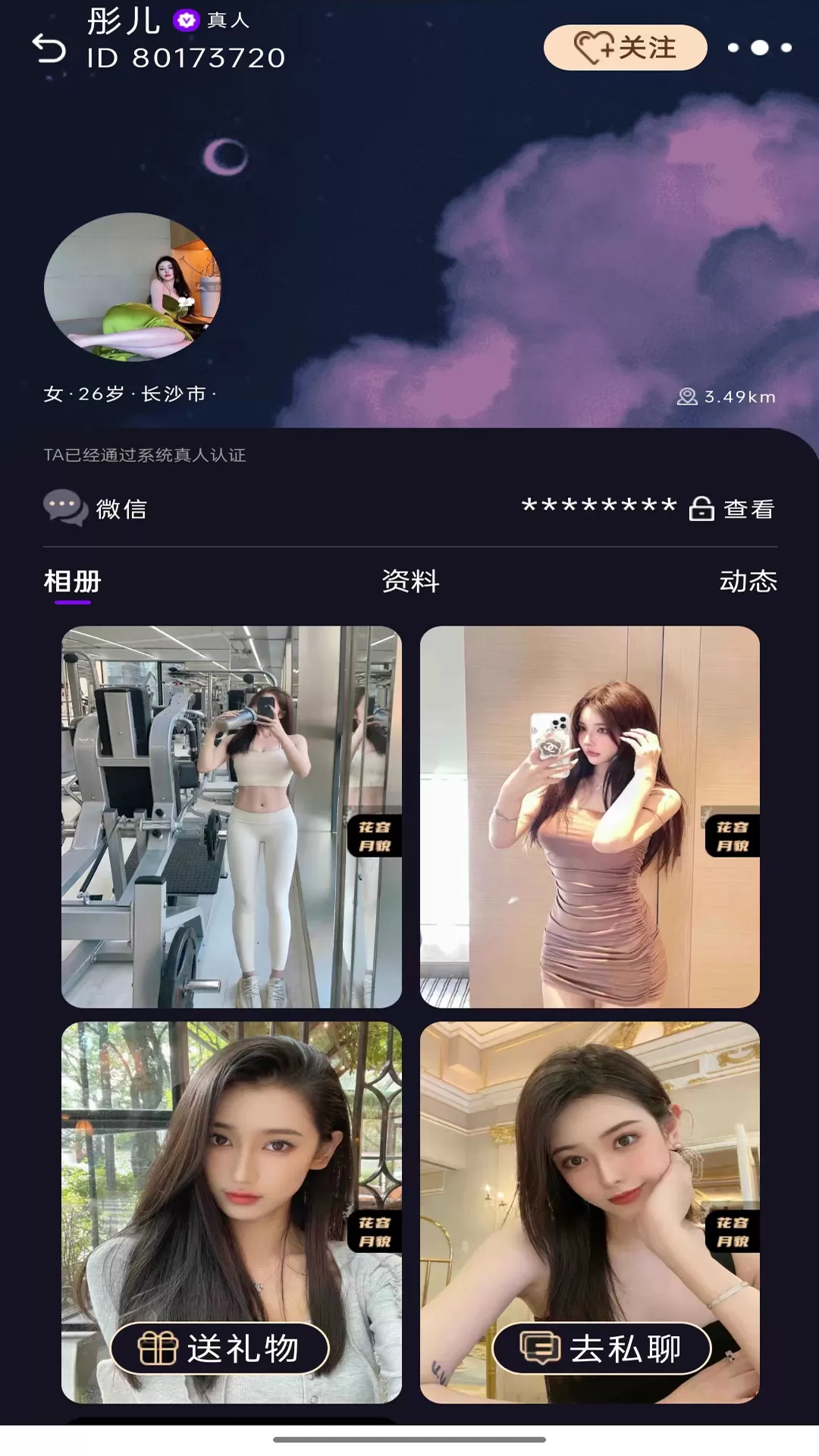This screenshot has width=819, height=1456.
Task: Switch to the 相册 tab
Action: pos(72,582)
